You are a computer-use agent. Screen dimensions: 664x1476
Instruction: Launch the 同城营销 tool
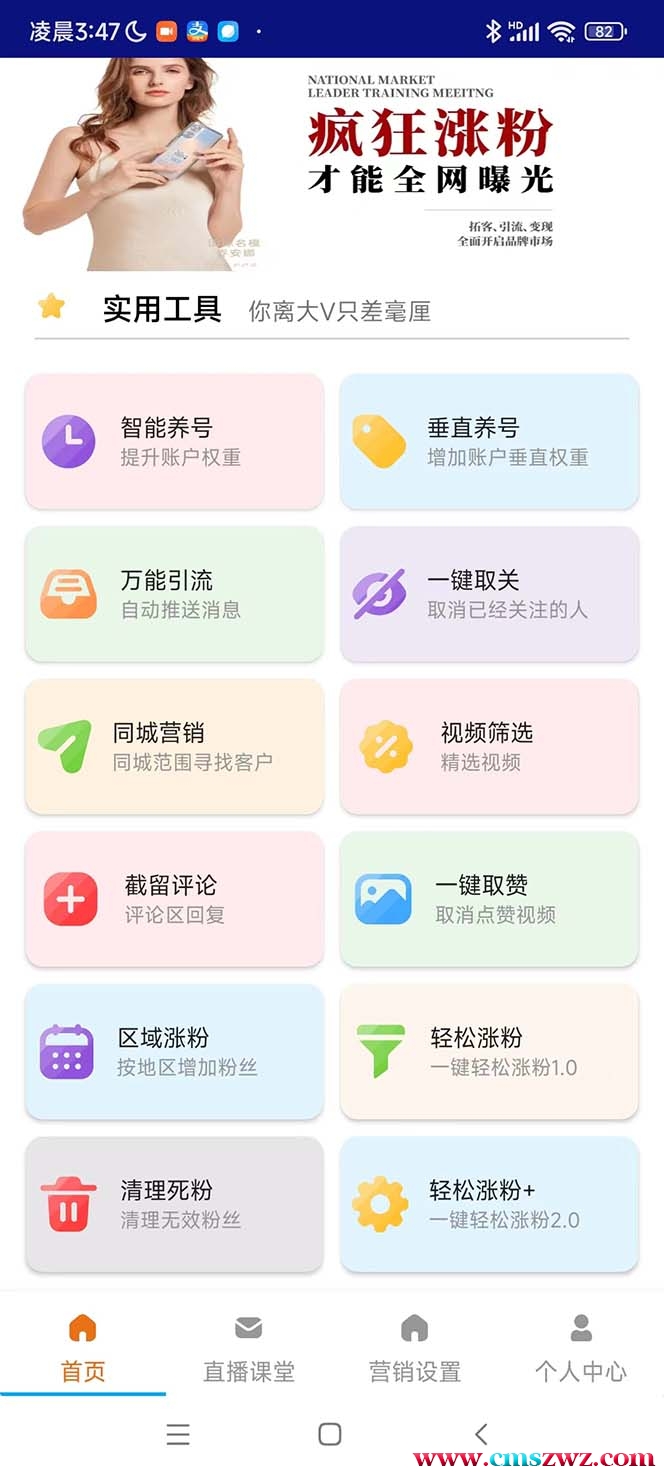click(174, 747)
